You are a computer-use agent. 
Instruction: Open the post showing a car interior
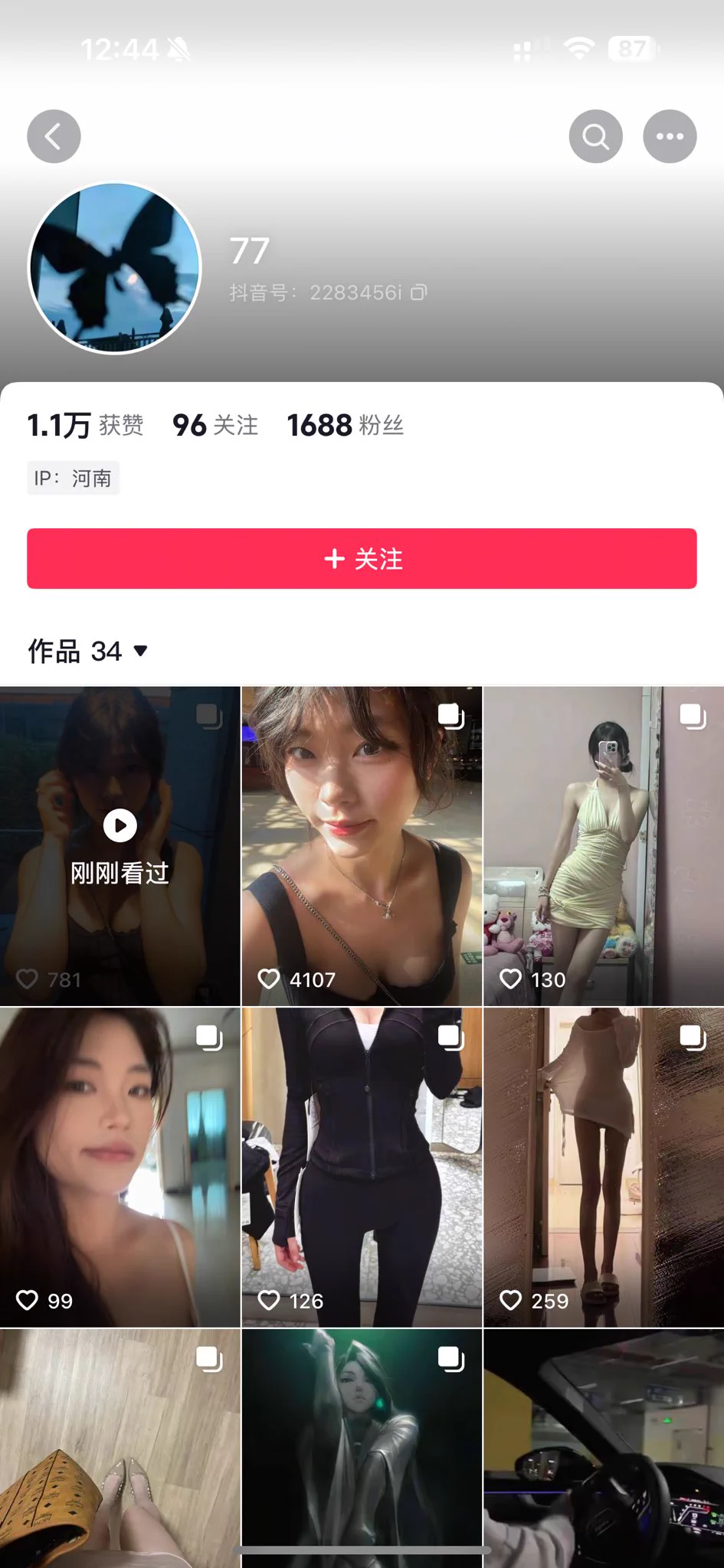point(603,1447)
